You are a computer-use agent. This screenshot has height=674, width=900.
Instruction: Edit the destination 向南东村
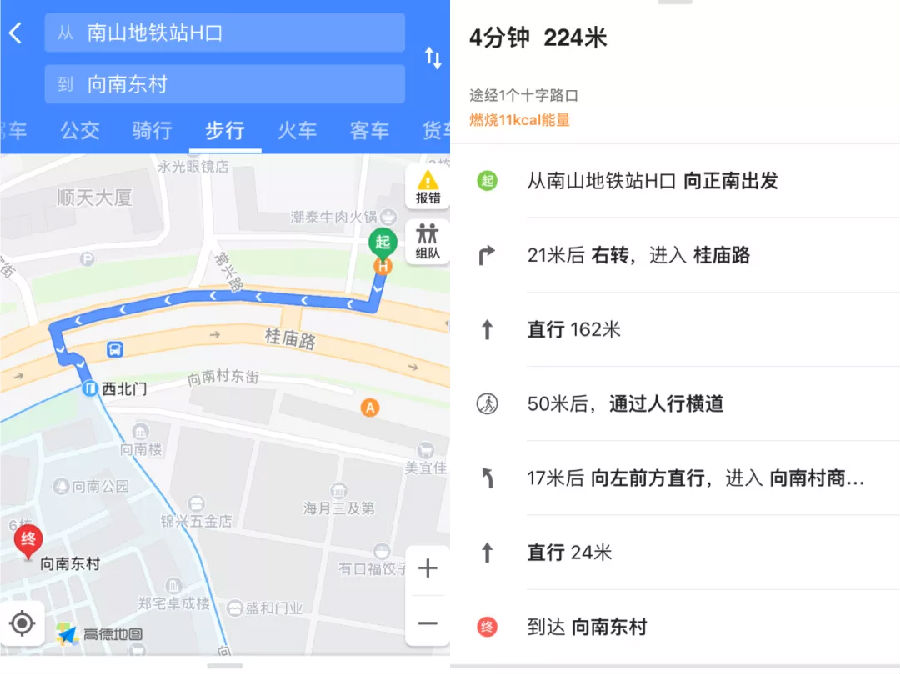[224, 84]
